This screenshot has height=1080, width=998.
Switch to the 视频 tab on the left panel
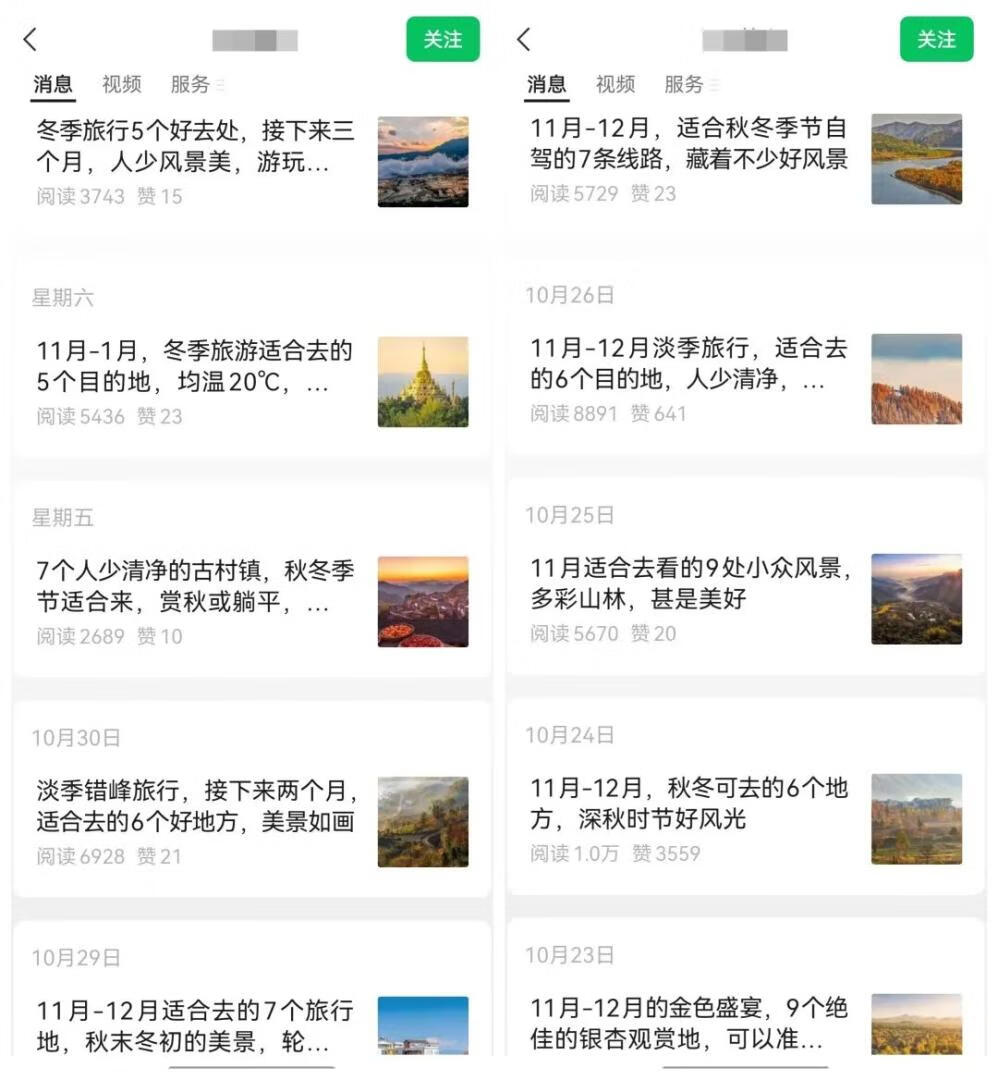[120, 85]
